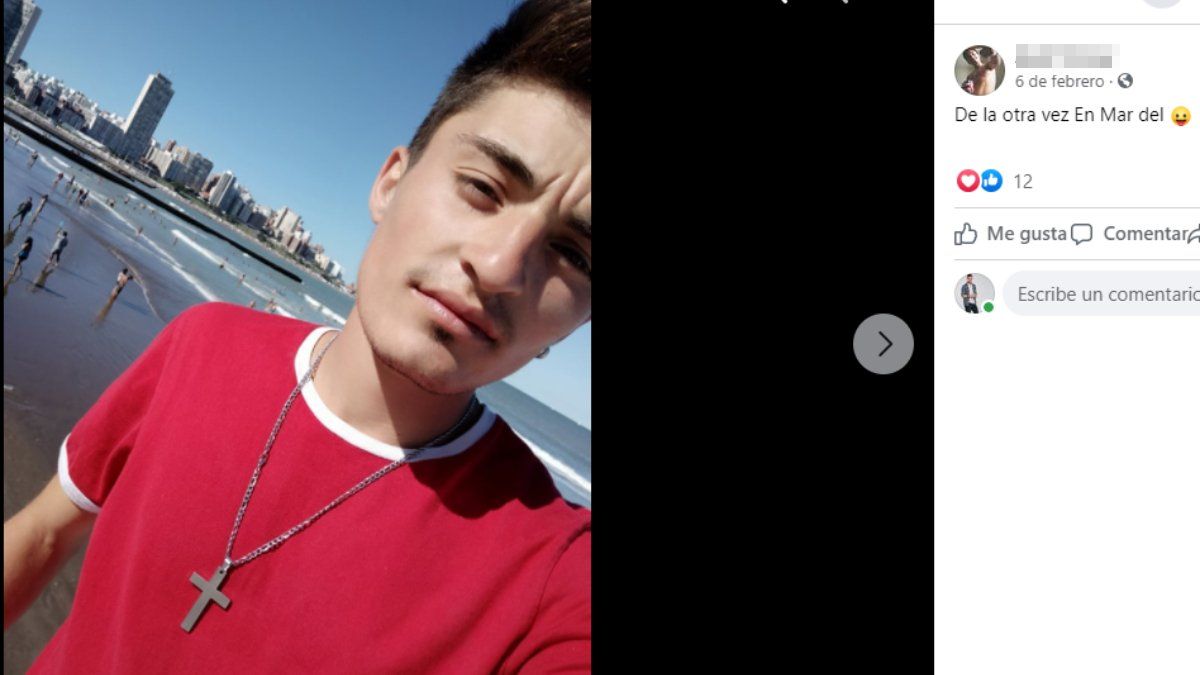Open the 6 de febrero post date
Image resolution: width=1200 pixels, height=675 pixels.
[x=1059, y=81]
